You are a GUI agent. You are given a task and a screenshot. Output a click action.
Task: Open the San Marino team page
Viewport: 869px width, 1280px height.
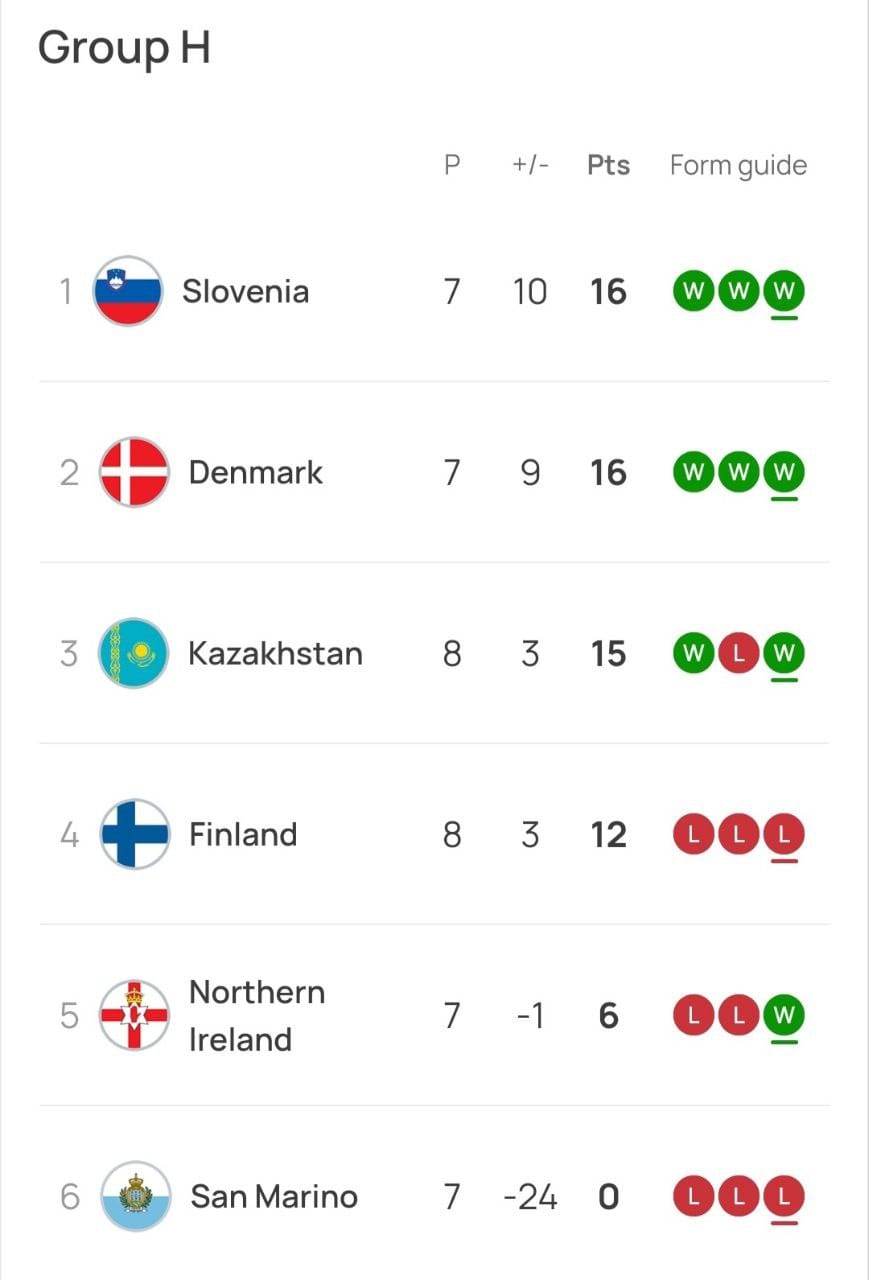click(x=273, y=1196)
